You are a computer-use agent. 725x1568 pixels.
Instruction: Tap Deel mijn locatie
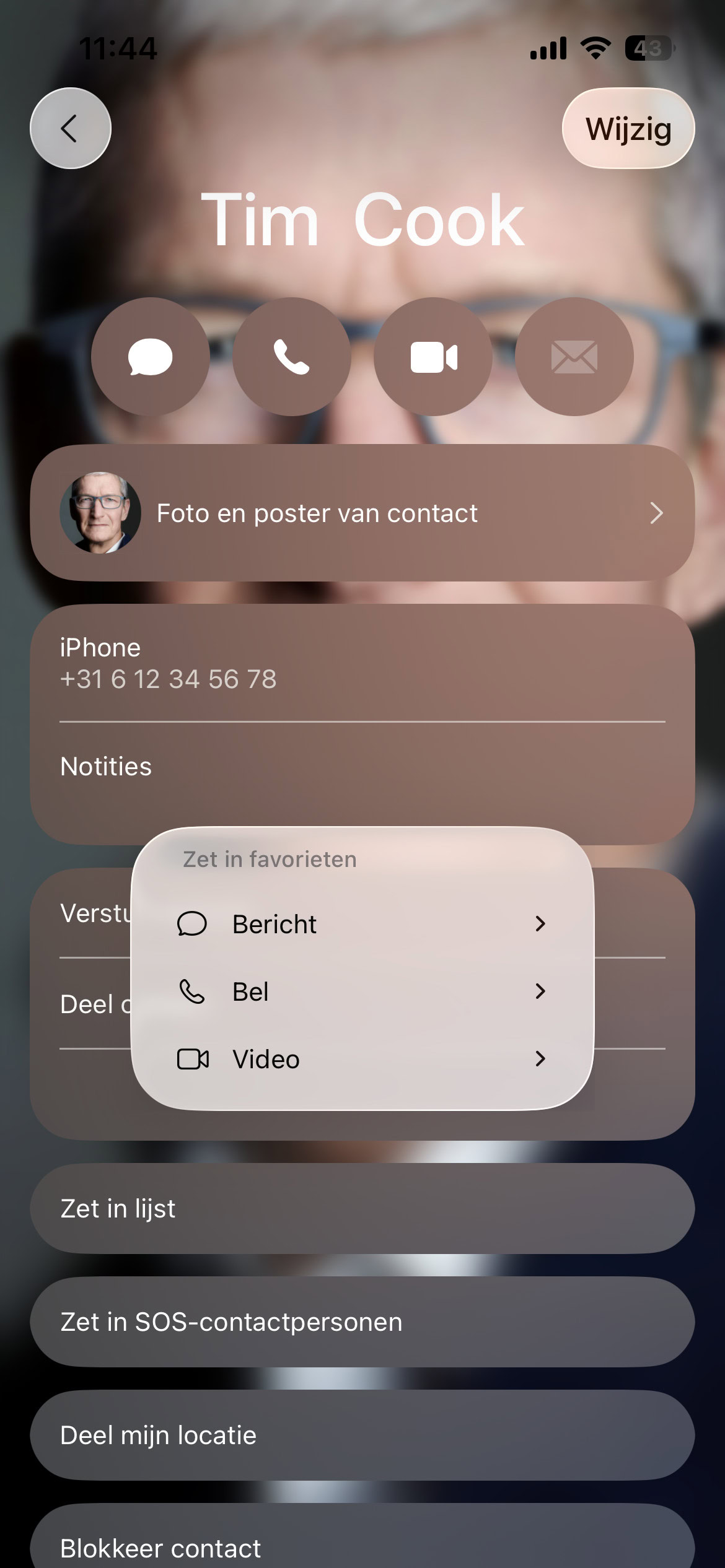pyautogui.click(x=362, y=1435)
